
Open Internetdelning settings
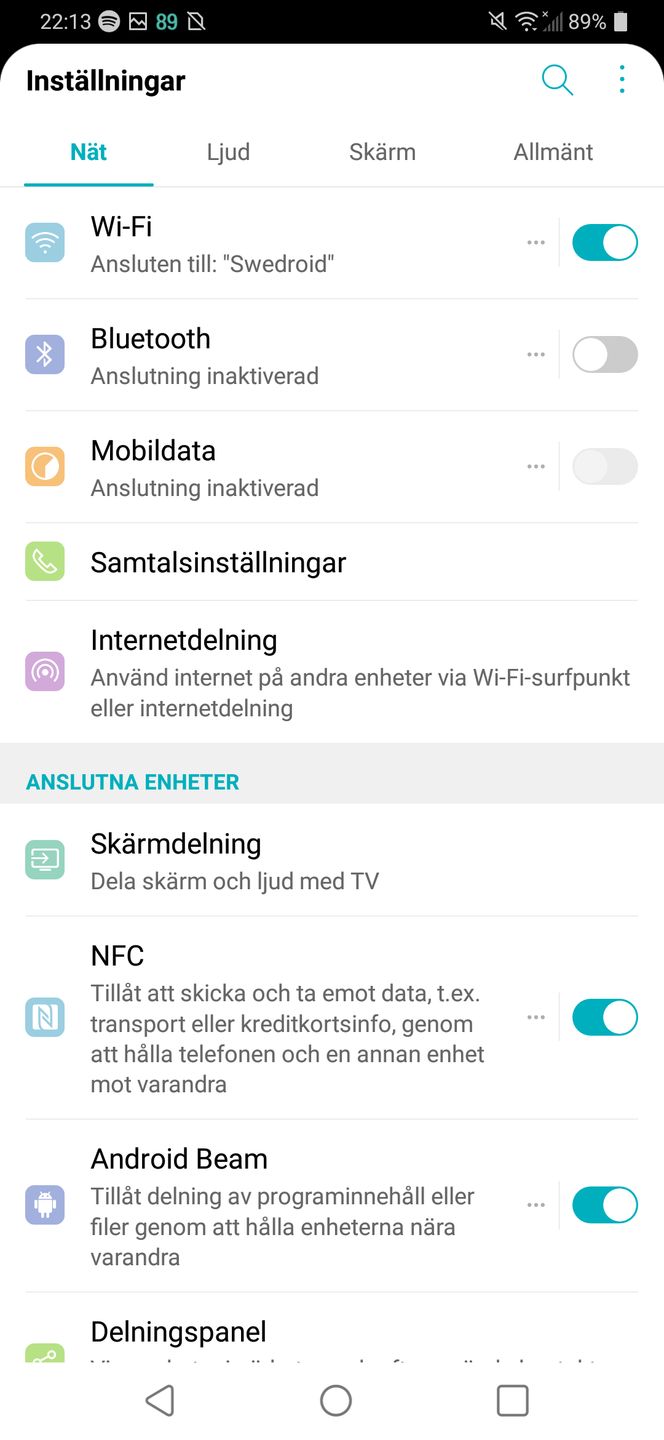(332, 672)
